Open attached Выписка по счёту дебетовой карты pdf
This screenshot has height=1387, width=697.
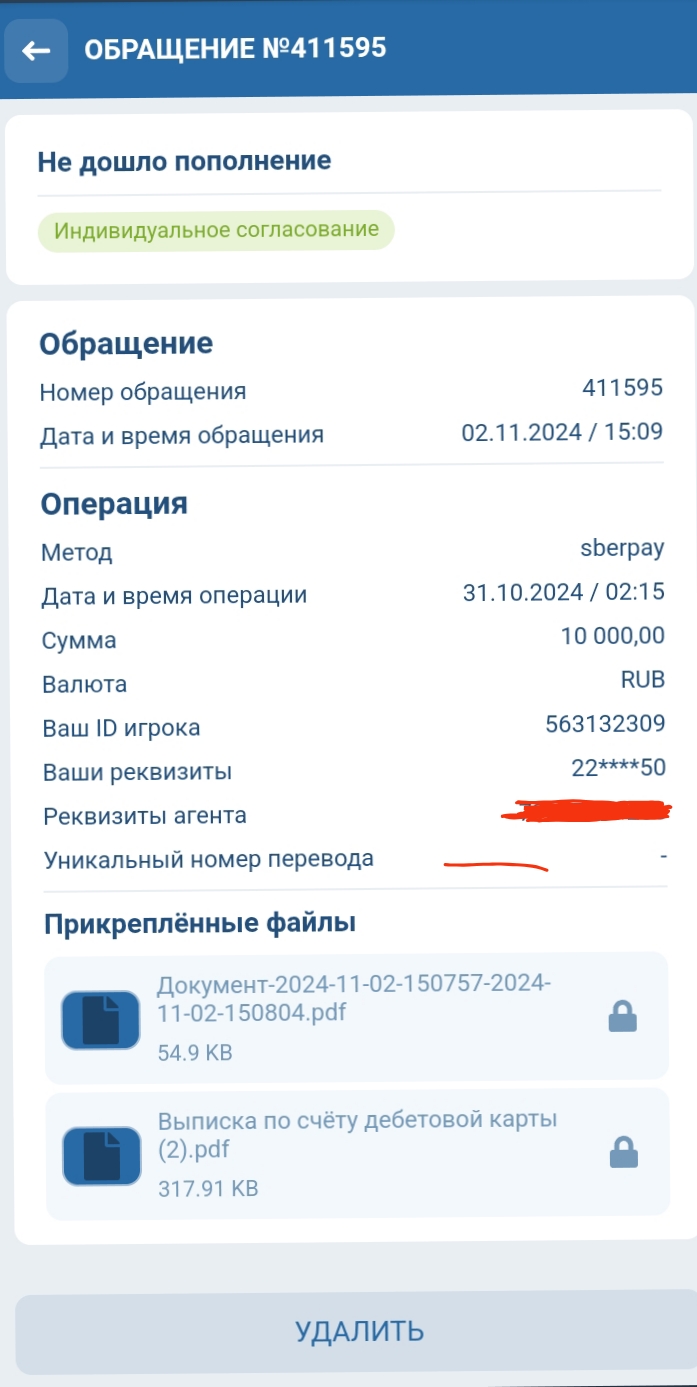coord(355,1153)
